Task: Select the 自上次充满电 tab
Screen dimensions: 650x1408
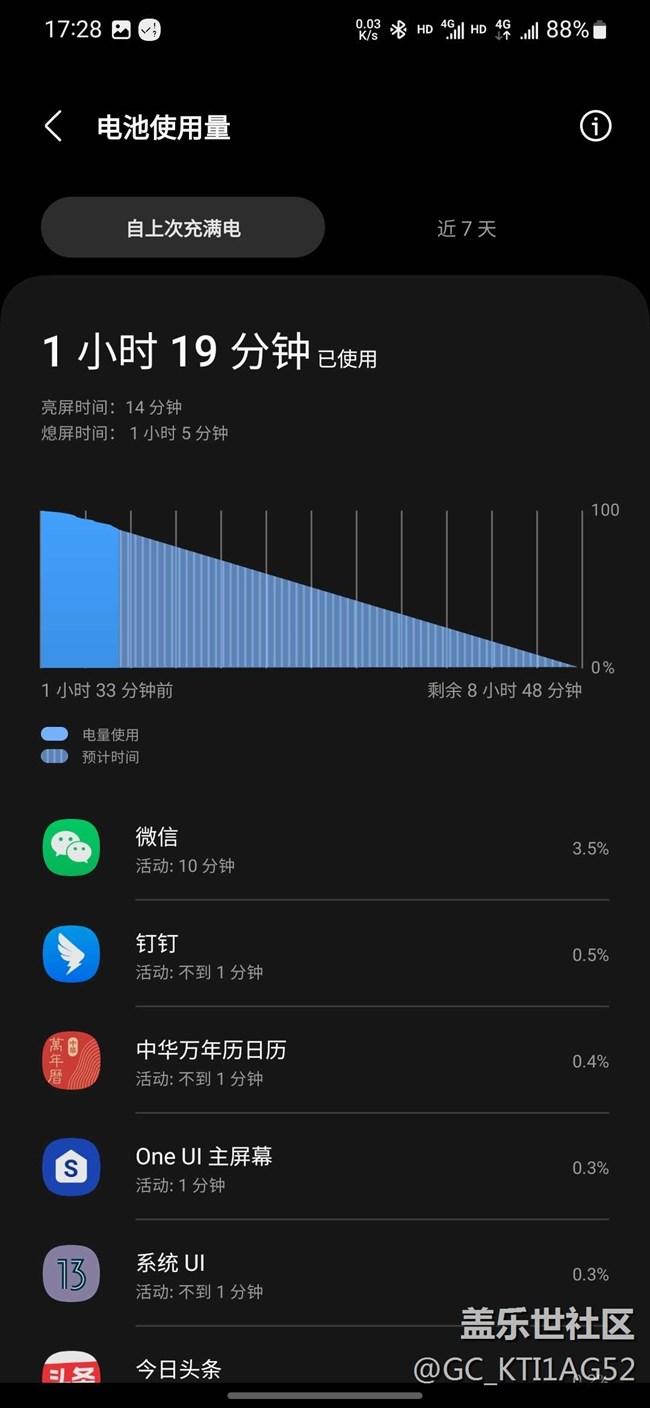Action: pyautogui.click(x=183, y=228)
